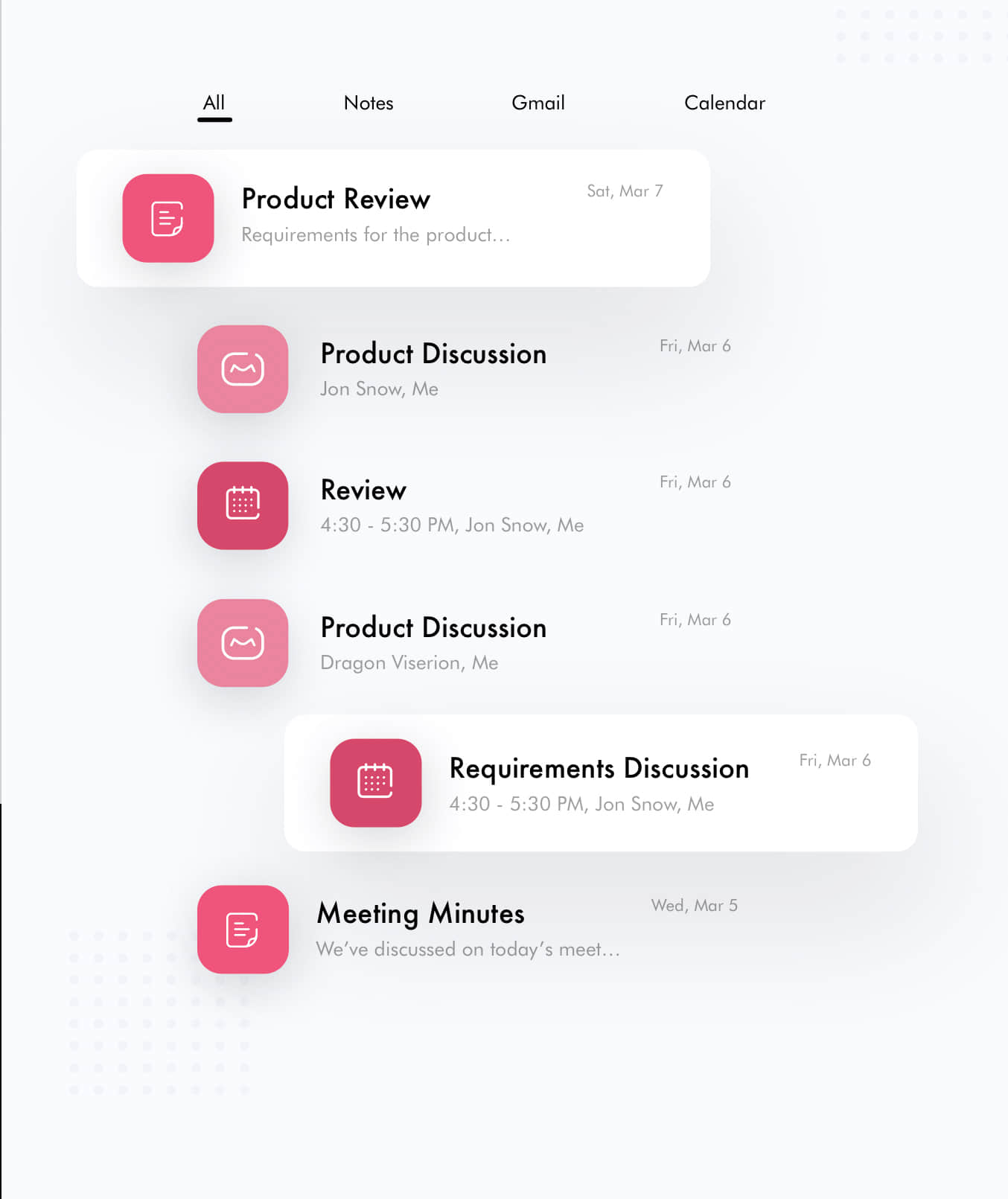Open the Requirements Discussion event

[x=600, y=783]
